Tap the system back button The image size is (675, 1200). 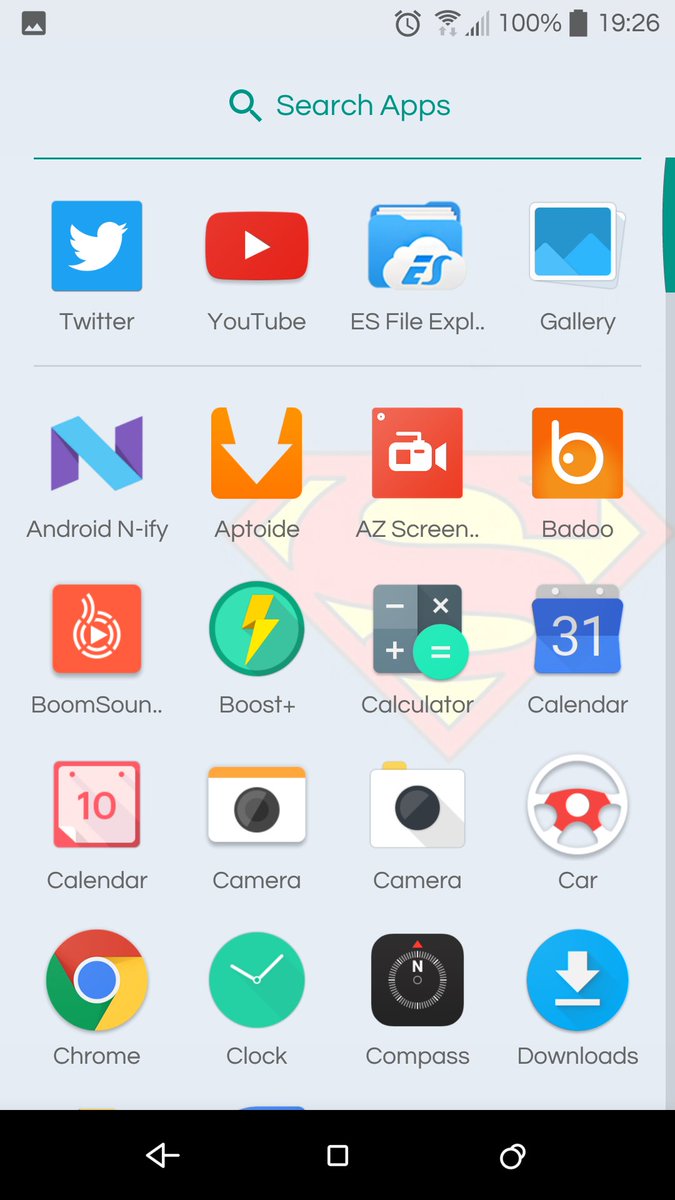(x=163, y=1156)
